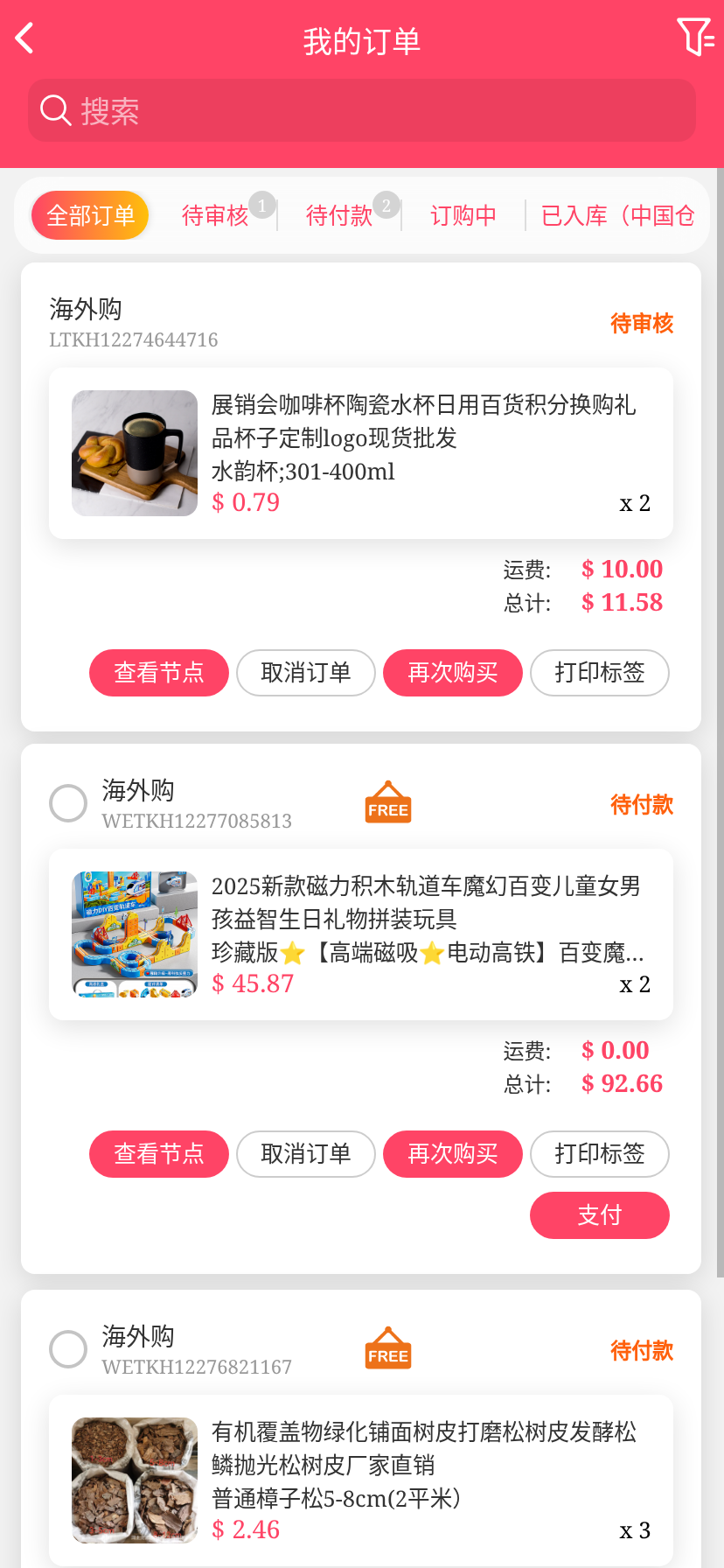
Task: Tap 取消订单 for the track toy order
Action: pyautogui.click(x=306, y=1154)
